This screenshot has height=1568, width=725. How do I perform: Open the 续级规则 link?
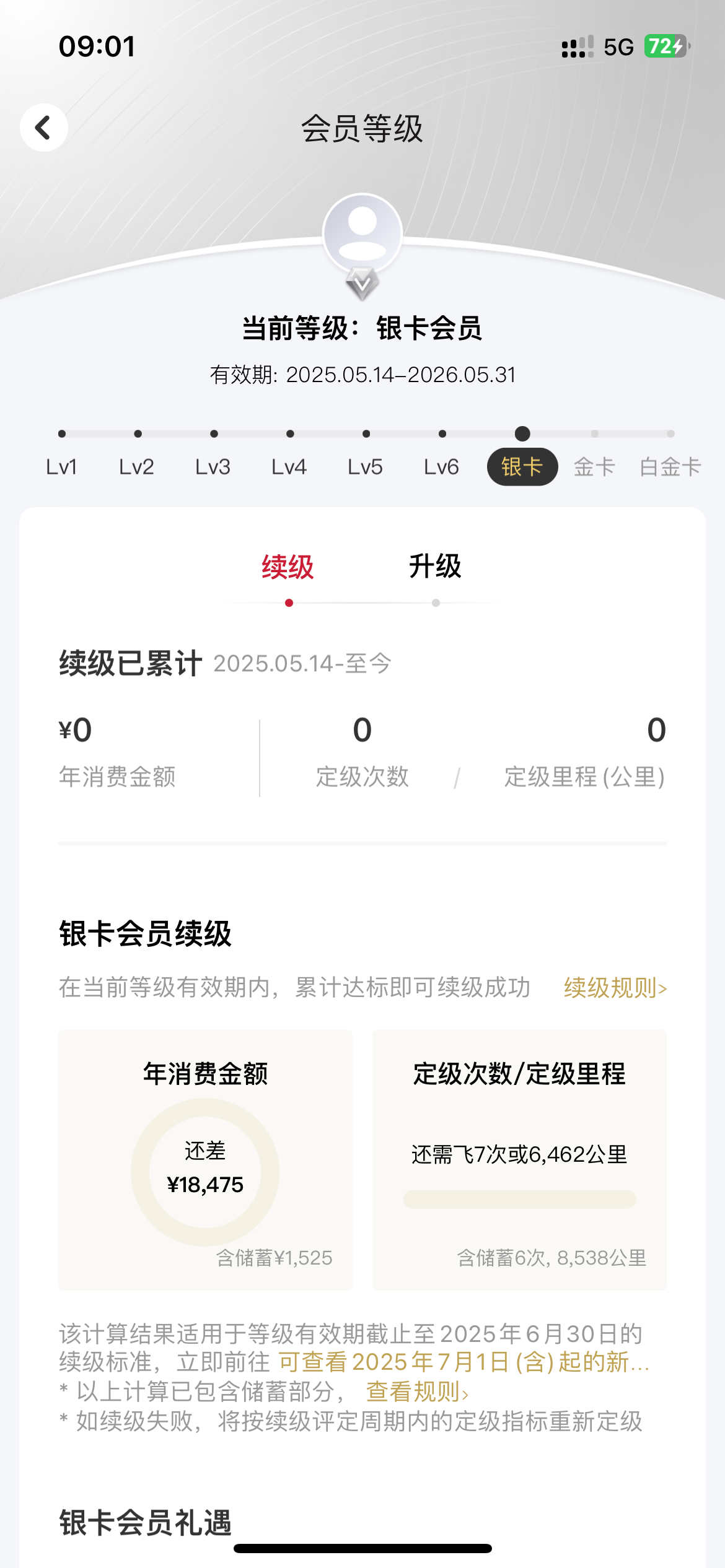click(x=615, y=987)
